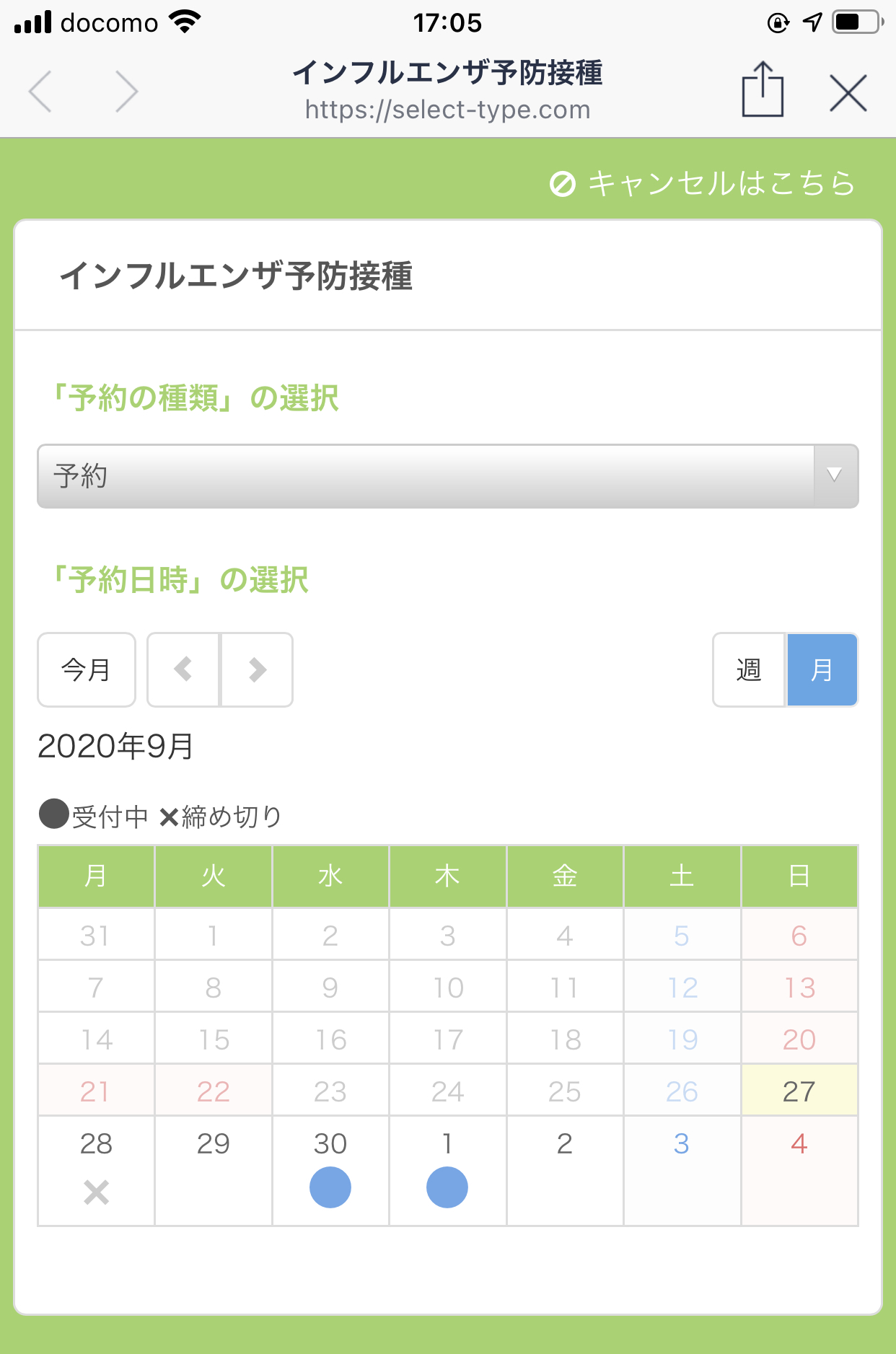The image size is (896, 1354).
Task: Expand the 予約の種類 dropdown
Action: click(x=447, y=476)
